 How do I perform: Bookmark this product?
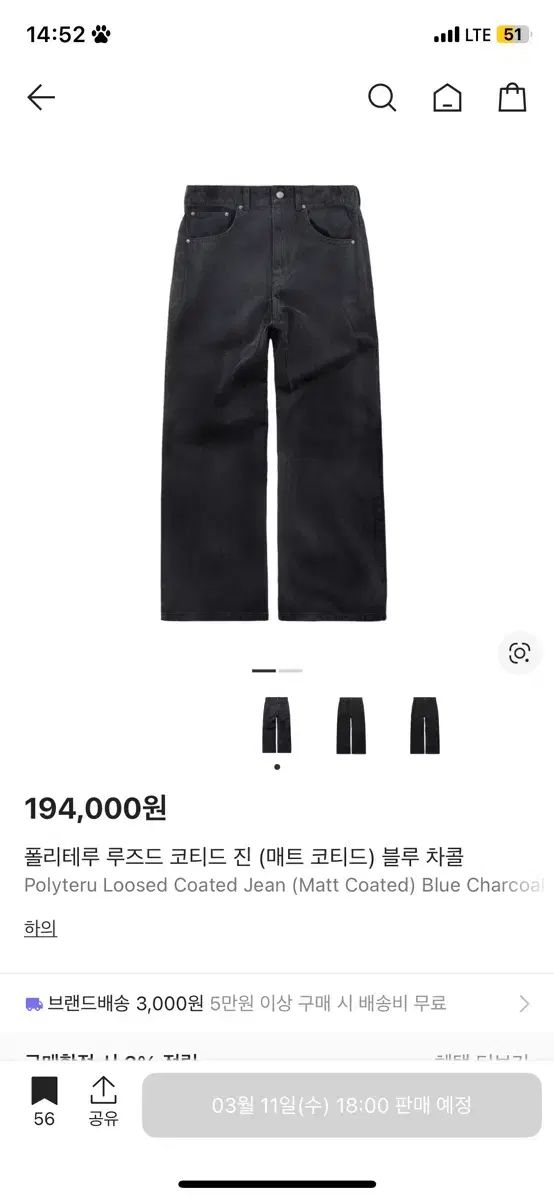point(44,1102)
